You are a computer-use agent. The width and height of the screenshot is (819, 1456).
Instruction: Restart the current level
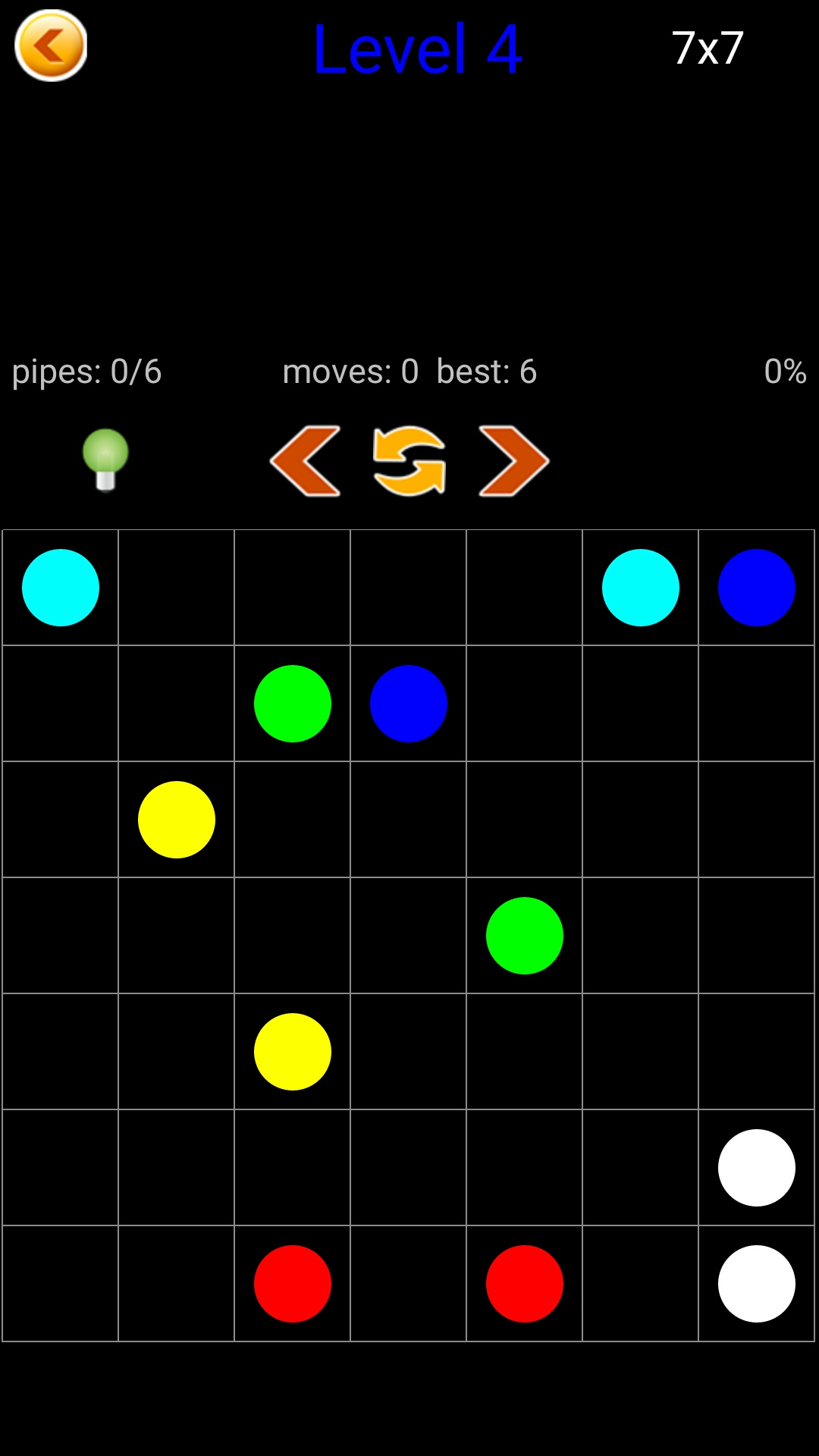[409, 461]
